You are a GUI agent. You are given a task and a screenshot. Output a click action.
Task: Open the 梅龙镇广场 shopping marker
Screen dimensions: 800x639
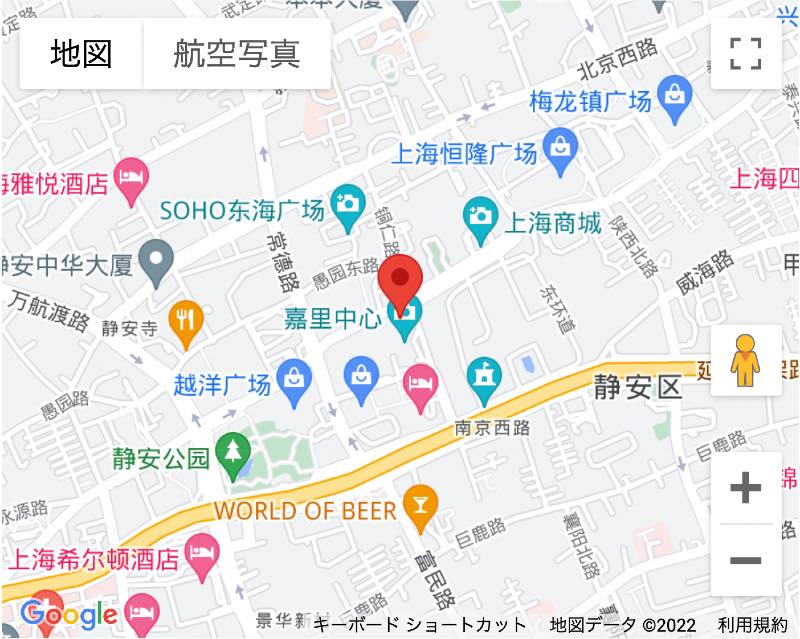tap(677, 101)
